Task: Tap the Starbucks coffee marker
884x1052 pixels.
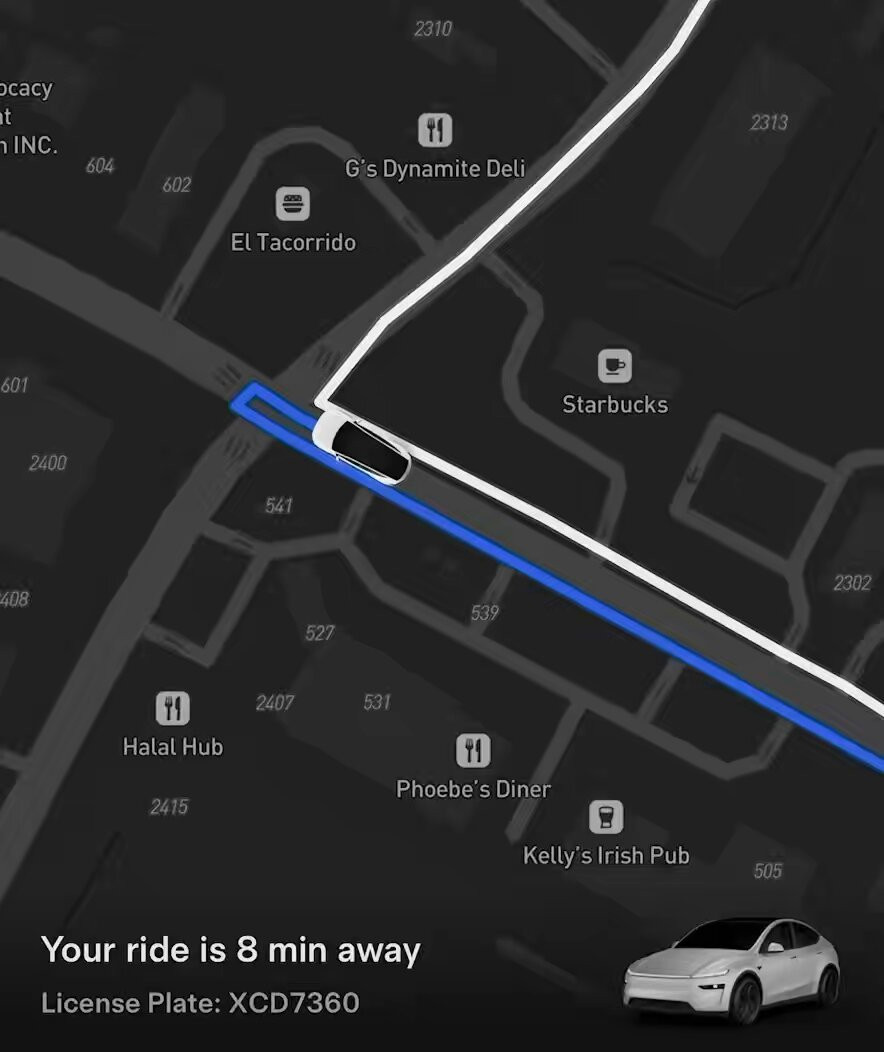Action: [614, 366]
